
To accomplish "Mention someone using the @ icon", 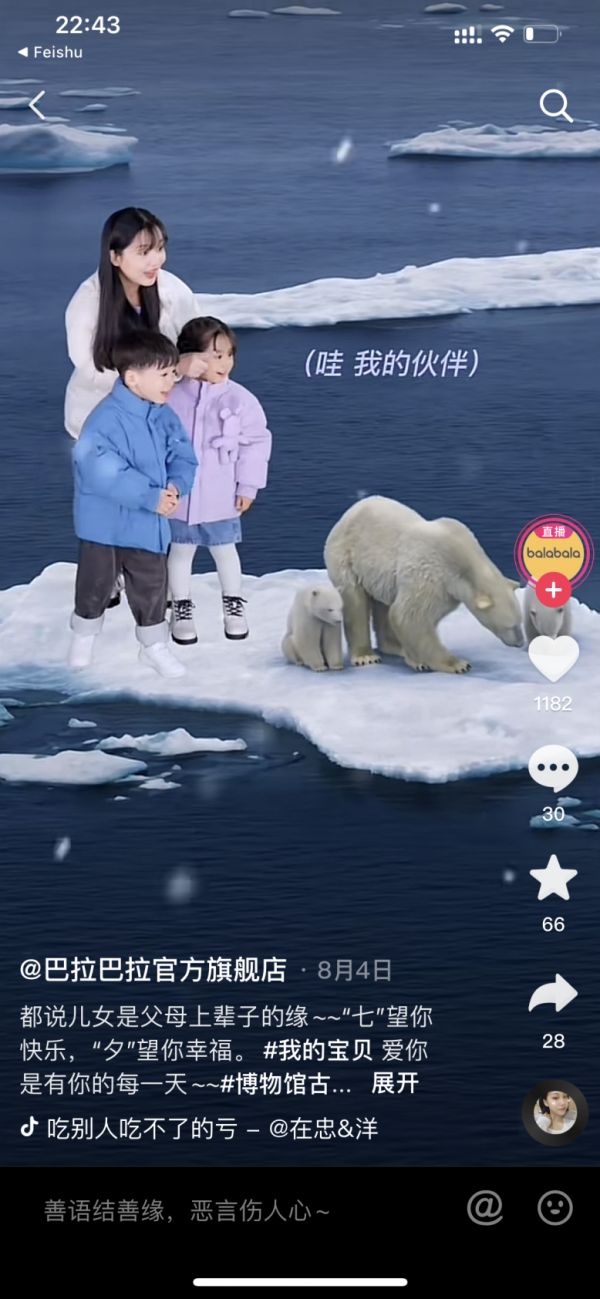I will [485, 1209].
